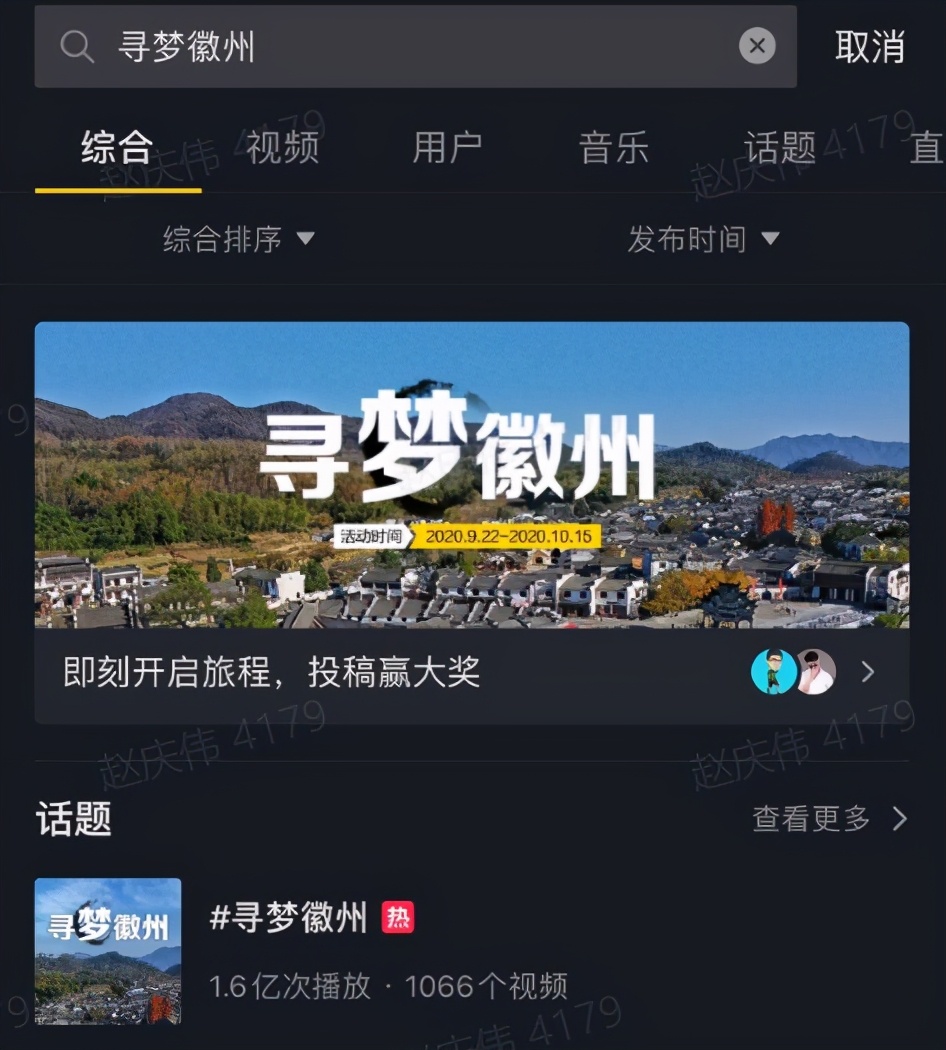Switch to the 用户 tab
Viewport: 946px width, 1050px height.
coord(447,147)
